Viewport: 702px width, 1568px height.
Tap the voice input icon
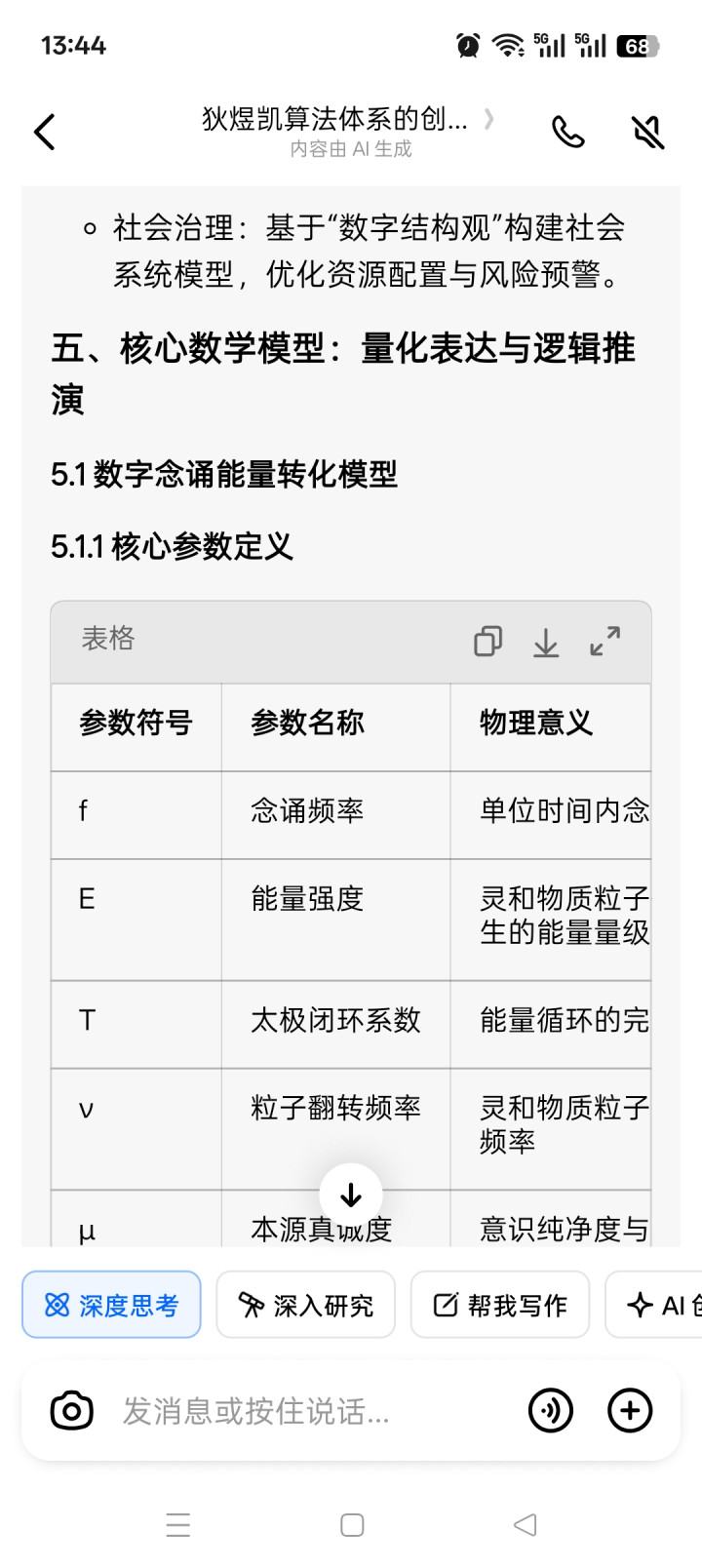[x=551, y=1410]
